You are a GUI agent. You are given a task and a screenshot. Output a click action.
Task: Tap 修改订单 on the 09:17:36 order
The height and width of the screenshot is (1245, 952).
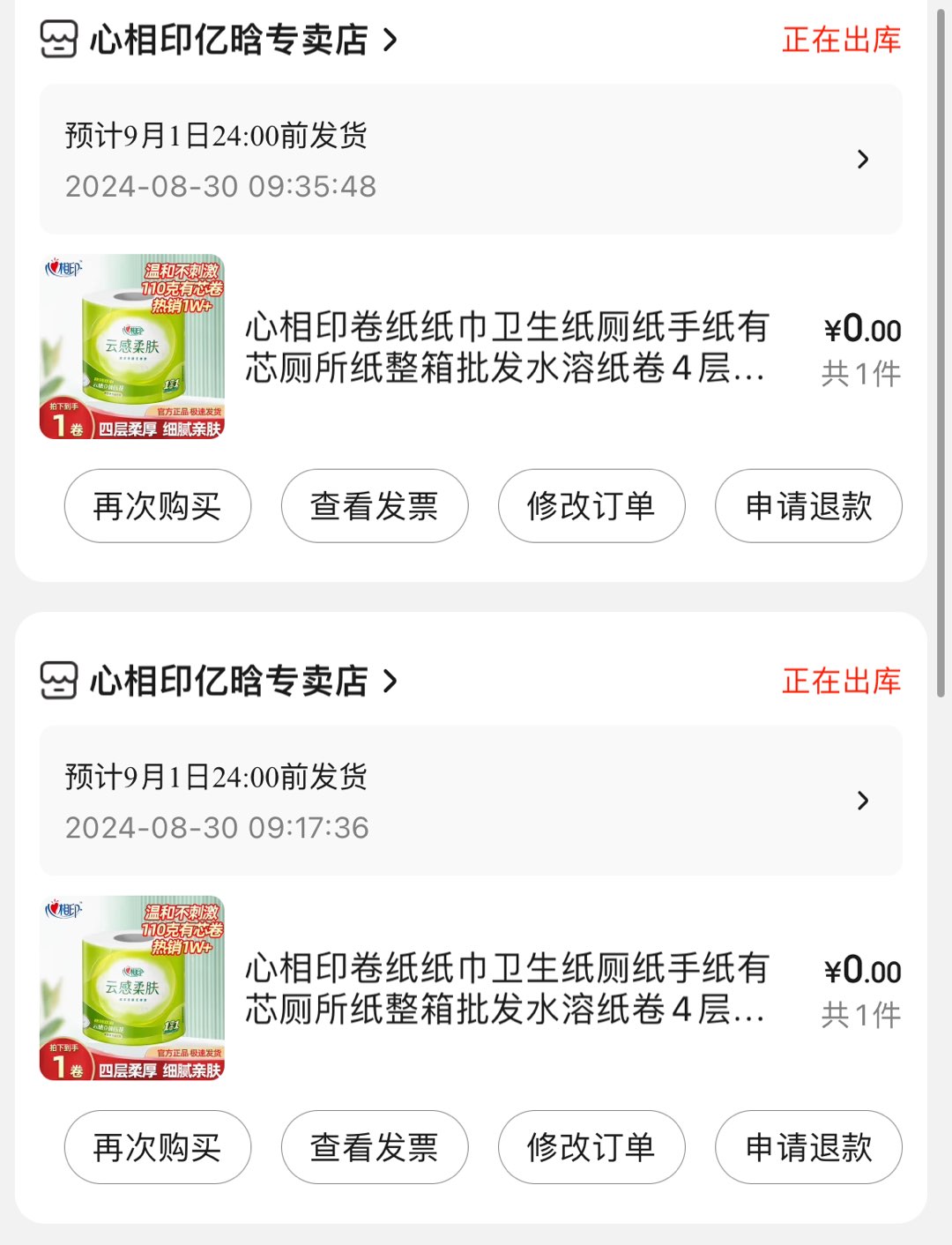pos(591,1147)
